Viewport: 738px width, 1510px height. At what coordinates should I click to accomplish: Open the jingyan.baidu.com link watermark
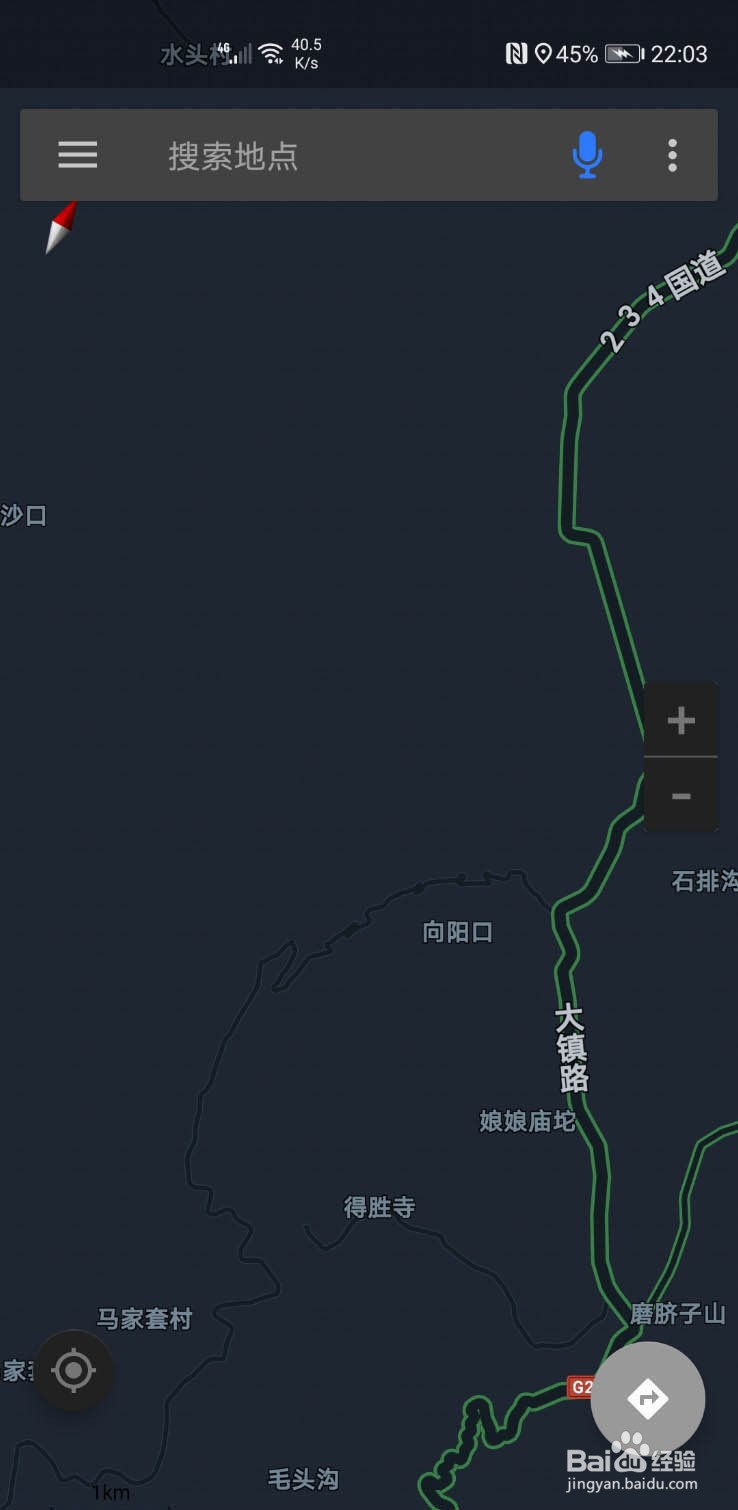632,1483
